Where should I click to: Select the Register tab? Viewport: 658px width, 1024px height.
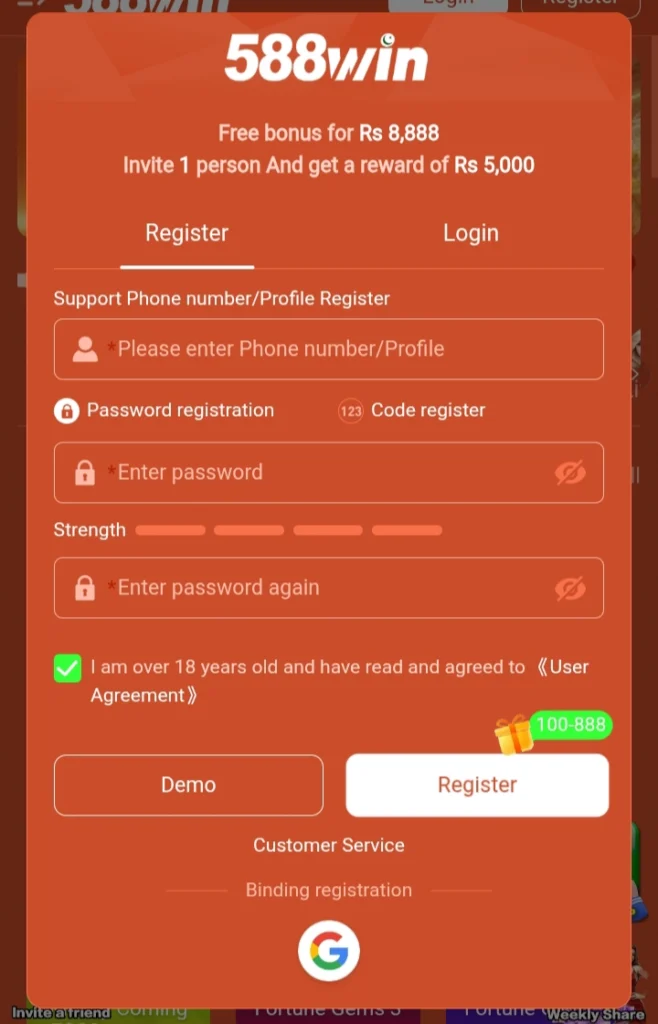point(187,233)
